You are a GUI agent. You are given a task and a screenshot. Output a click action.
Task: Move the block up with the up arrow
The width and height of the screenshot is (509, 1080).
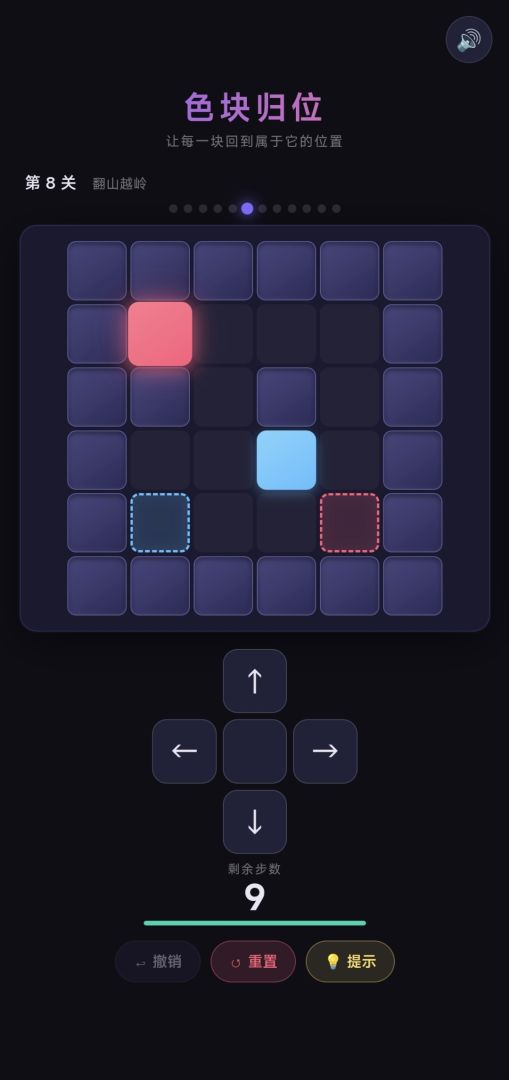(x=255, y=681)
